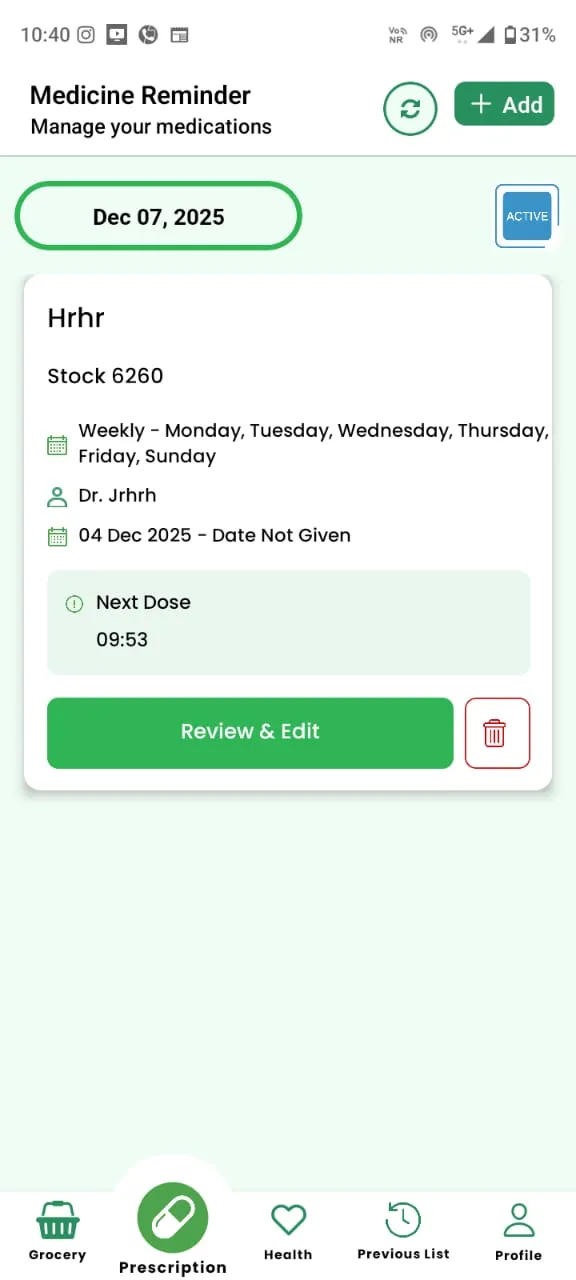The width and height of the screenshot is (576, 1280).
Task: Tap the refresh icon in the header
Action: point(410,108)
